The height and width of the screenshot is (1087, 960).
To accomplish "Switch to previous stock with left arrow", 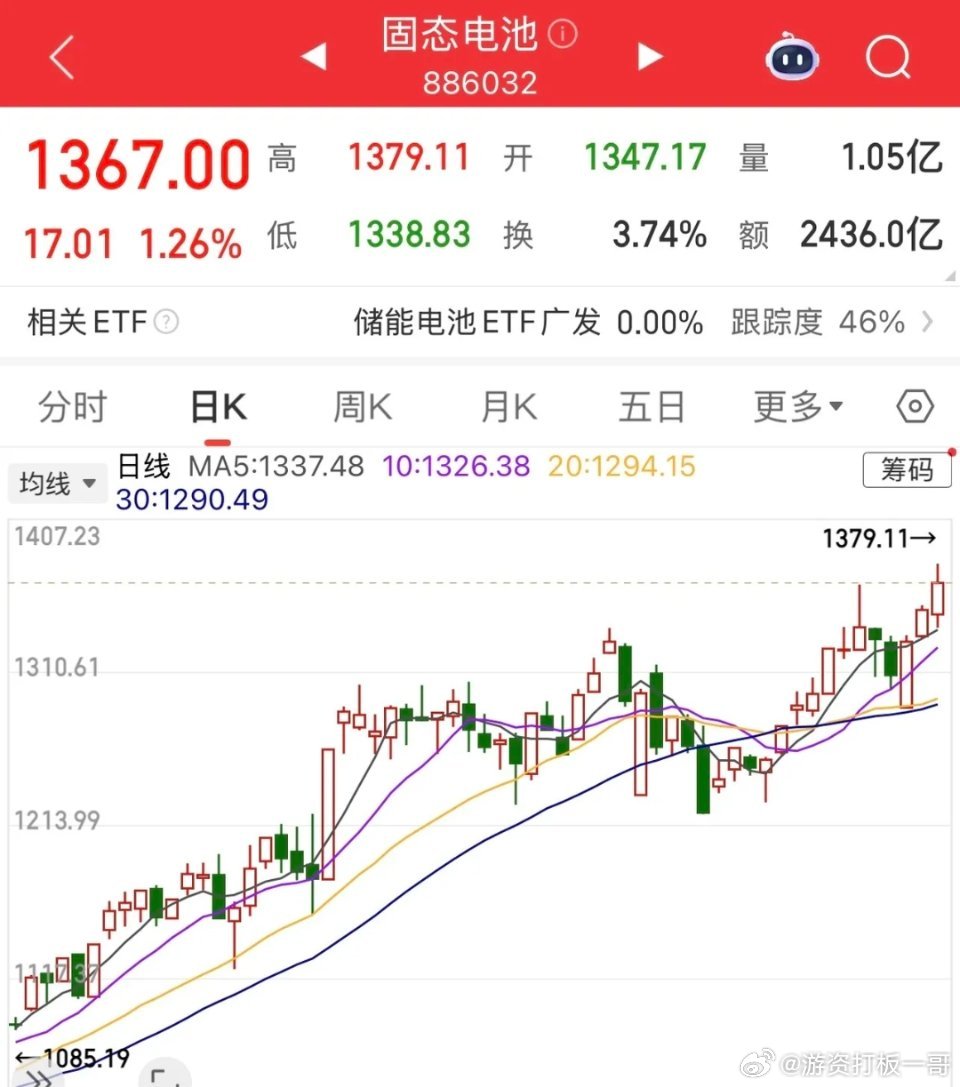I will pyautogui.click(x=315, y=57).
